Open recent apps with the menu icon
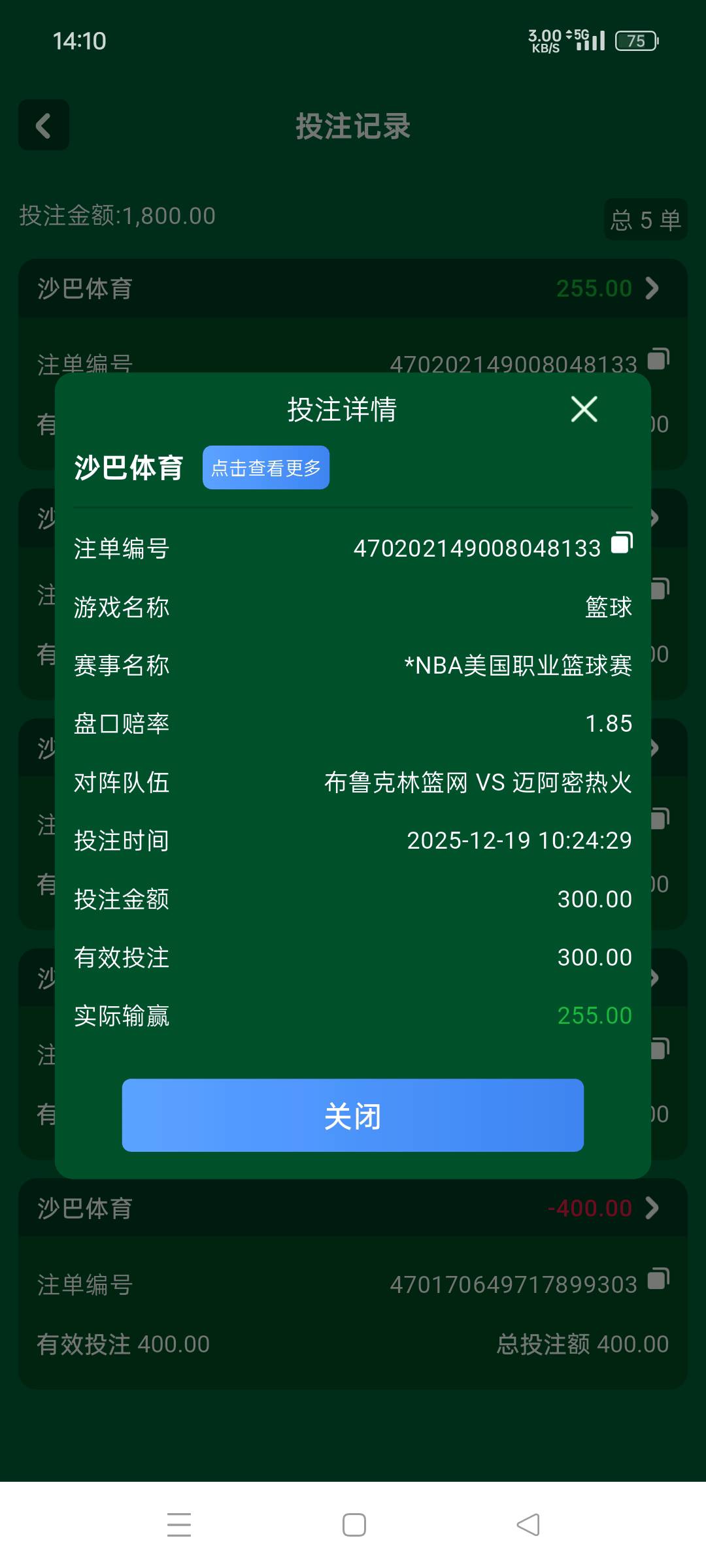The image size is (706, 1568). (179, 1524)
